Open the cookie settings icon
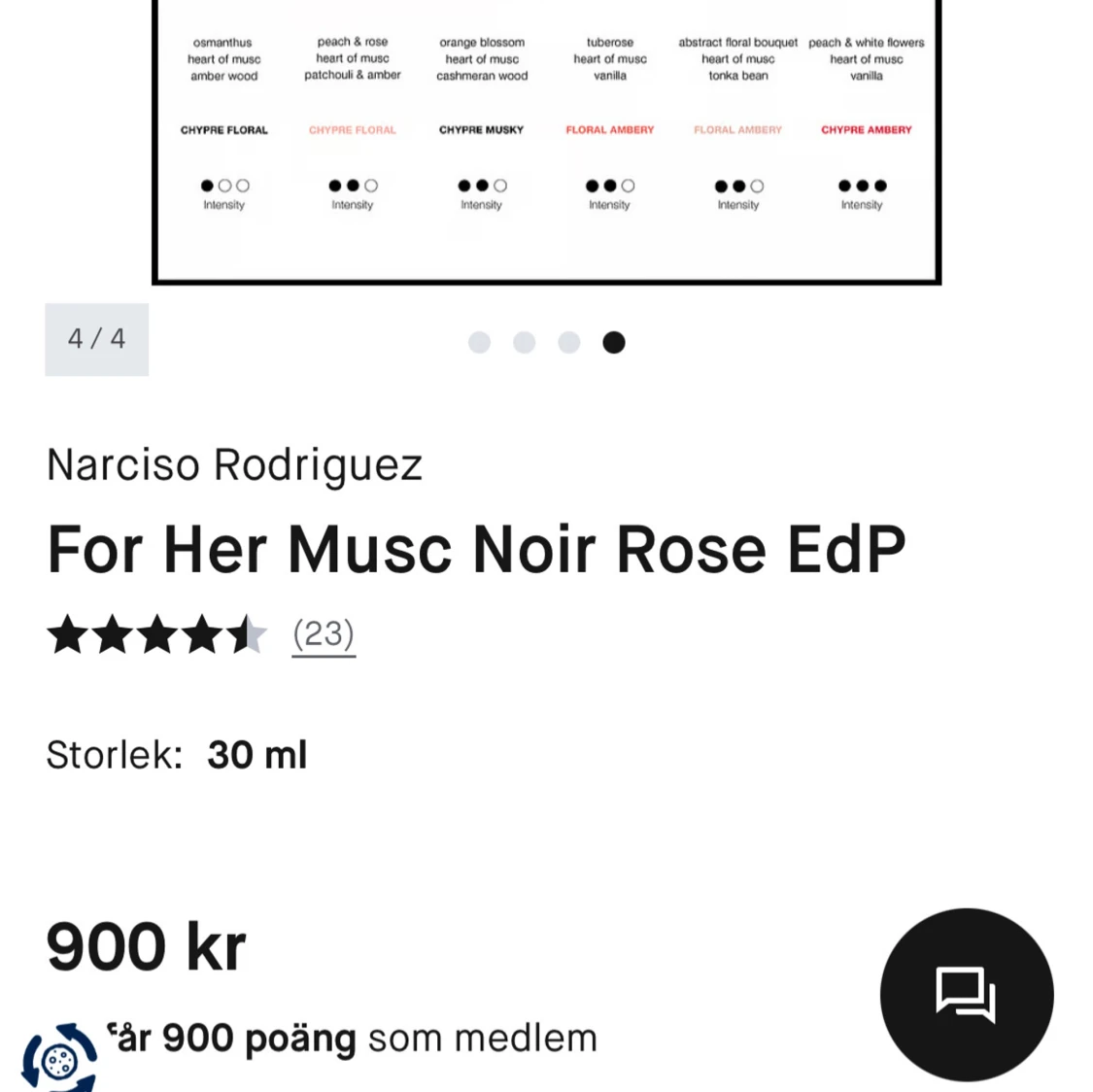 point(59,1059)
